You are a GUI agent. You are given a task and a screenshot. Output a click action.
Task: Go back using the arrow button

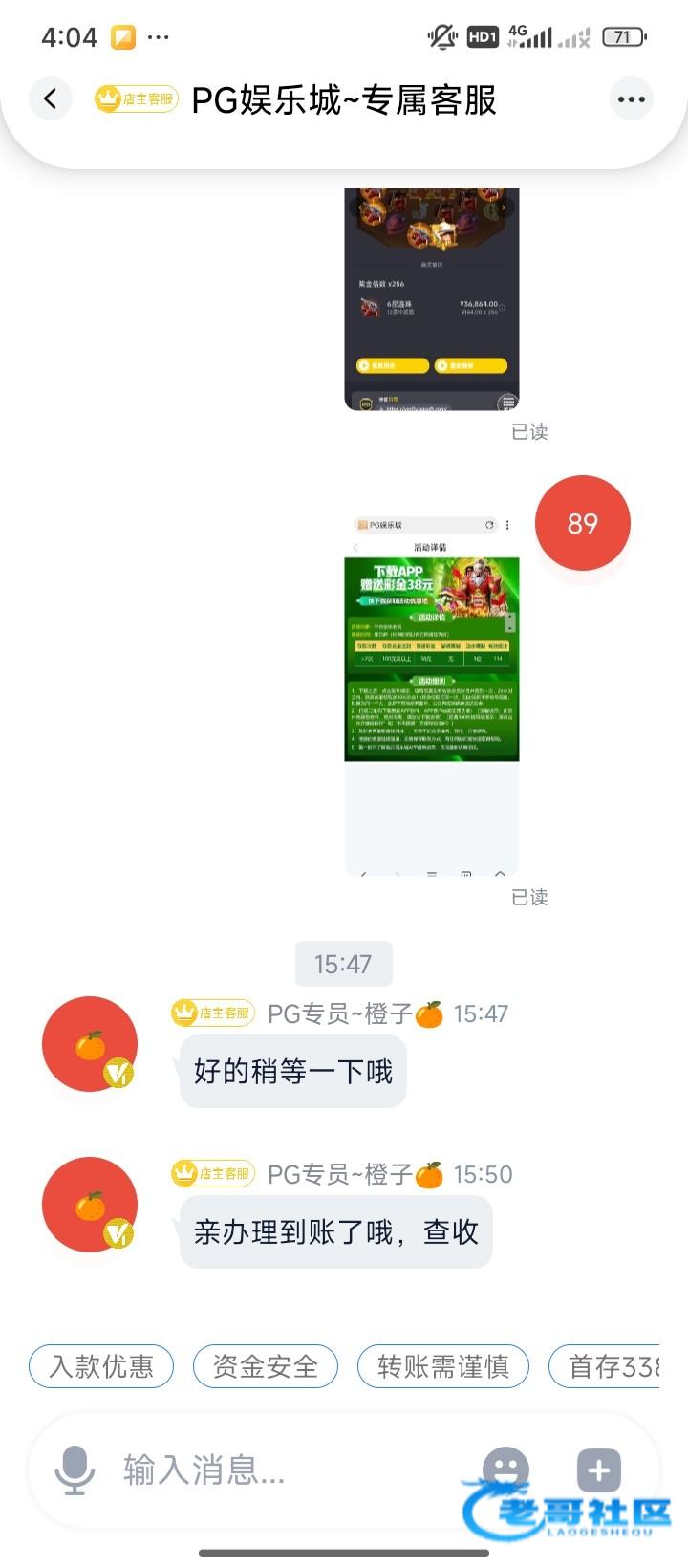pyautogui.click(x=51, y=98)
